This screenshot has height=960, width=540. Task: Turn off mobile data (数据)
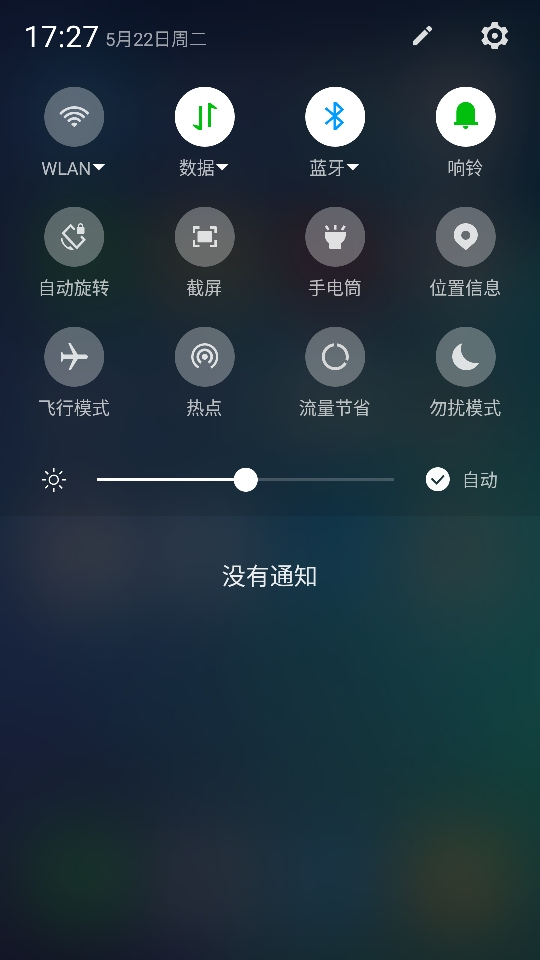(x=204, y=117)
